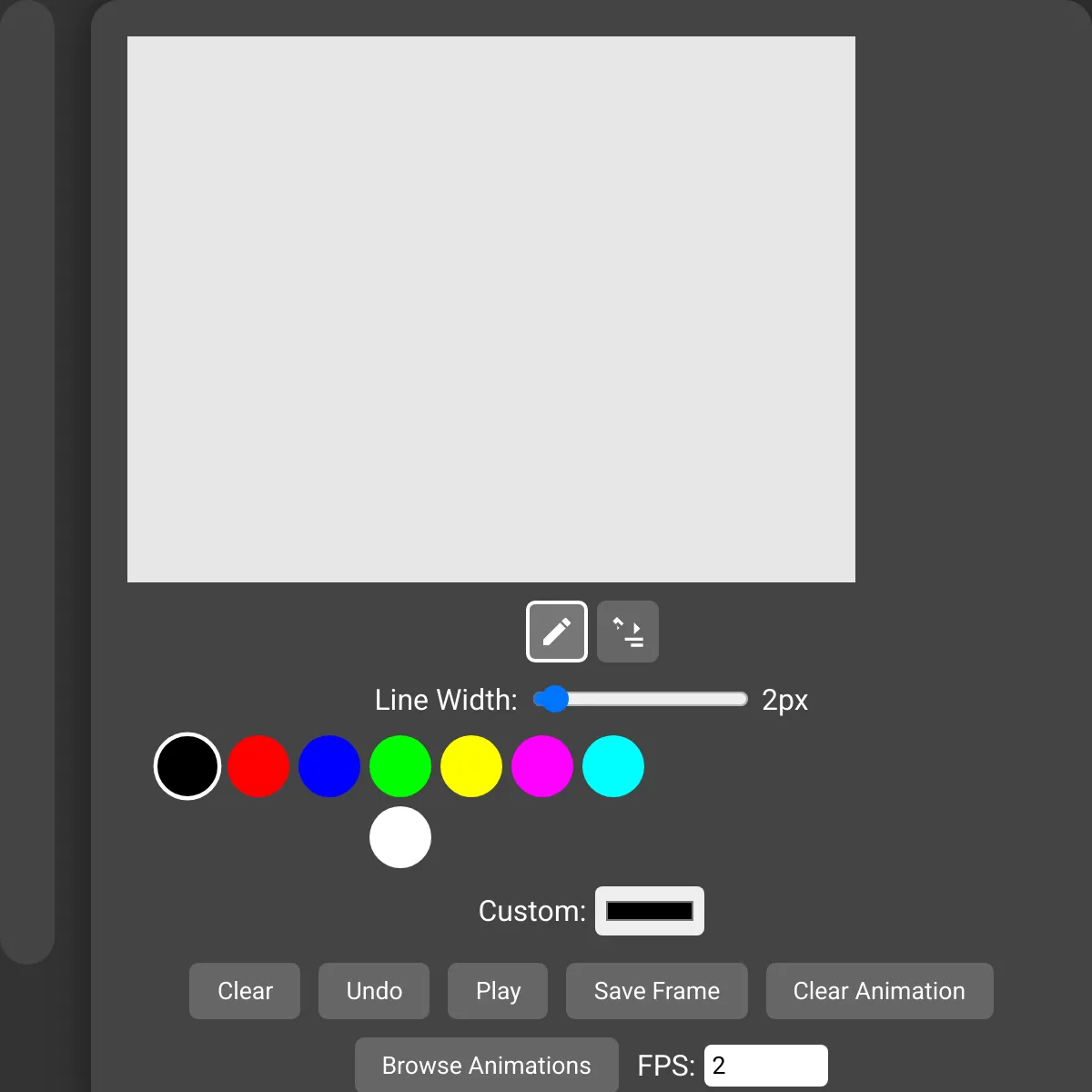Select the fill bucket tool
This screenshot has height=1092, width=1092.
(628, 632)
